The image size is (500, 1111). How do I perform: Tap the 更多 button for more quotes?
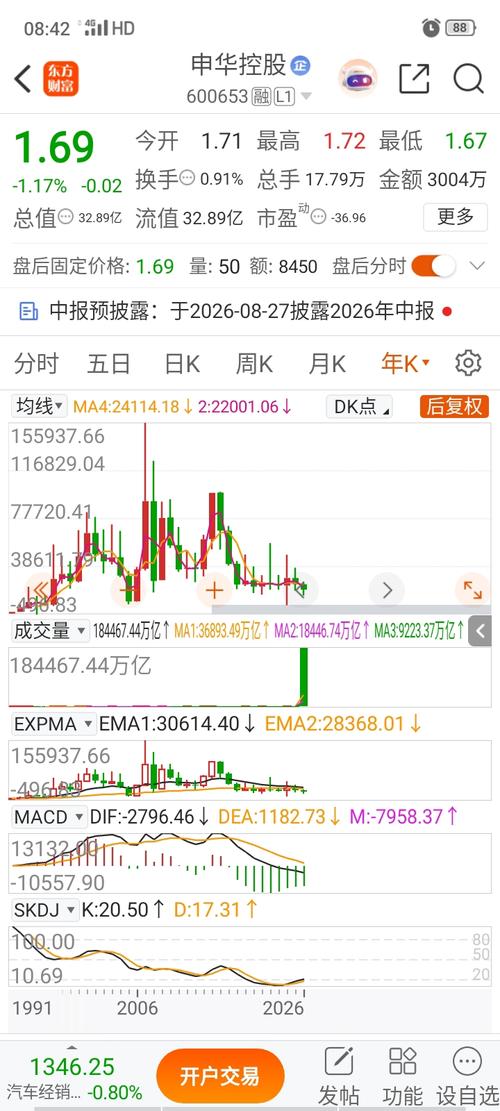click(455, 217)
